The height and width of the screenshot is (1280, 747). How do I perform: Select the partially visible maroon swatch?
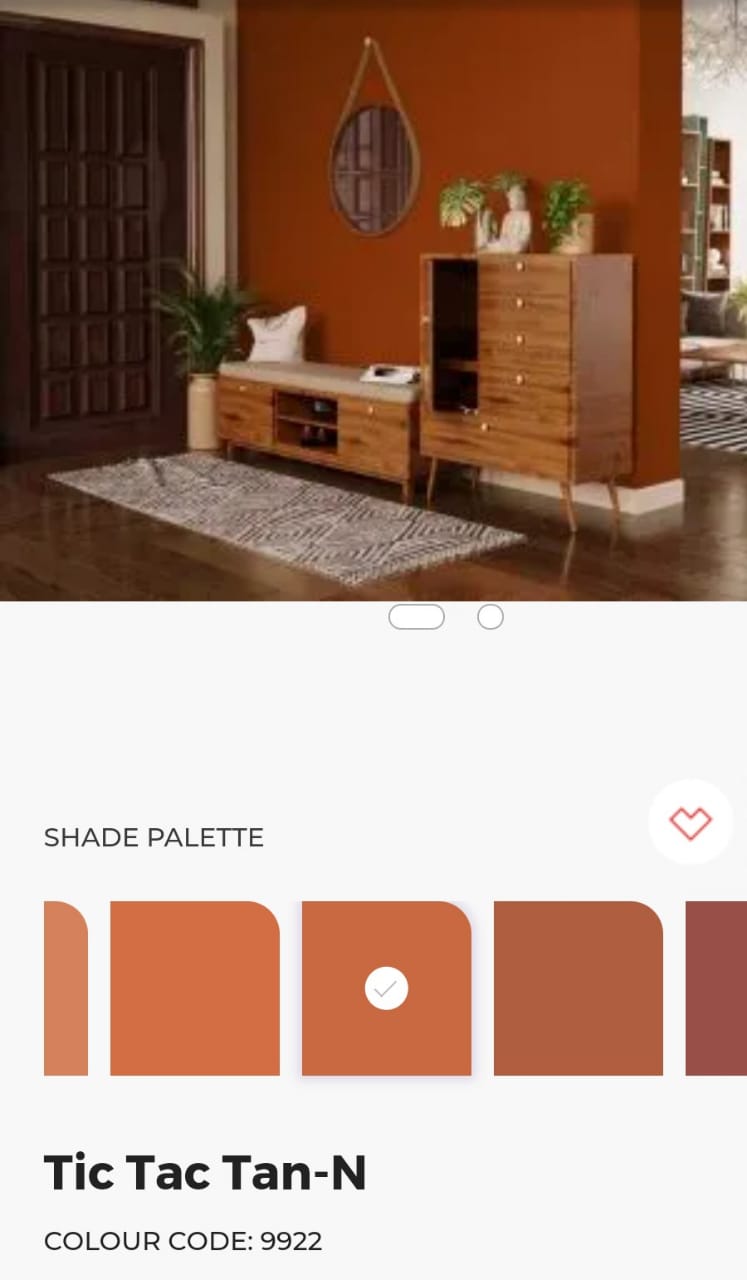[x=716, y=988]
